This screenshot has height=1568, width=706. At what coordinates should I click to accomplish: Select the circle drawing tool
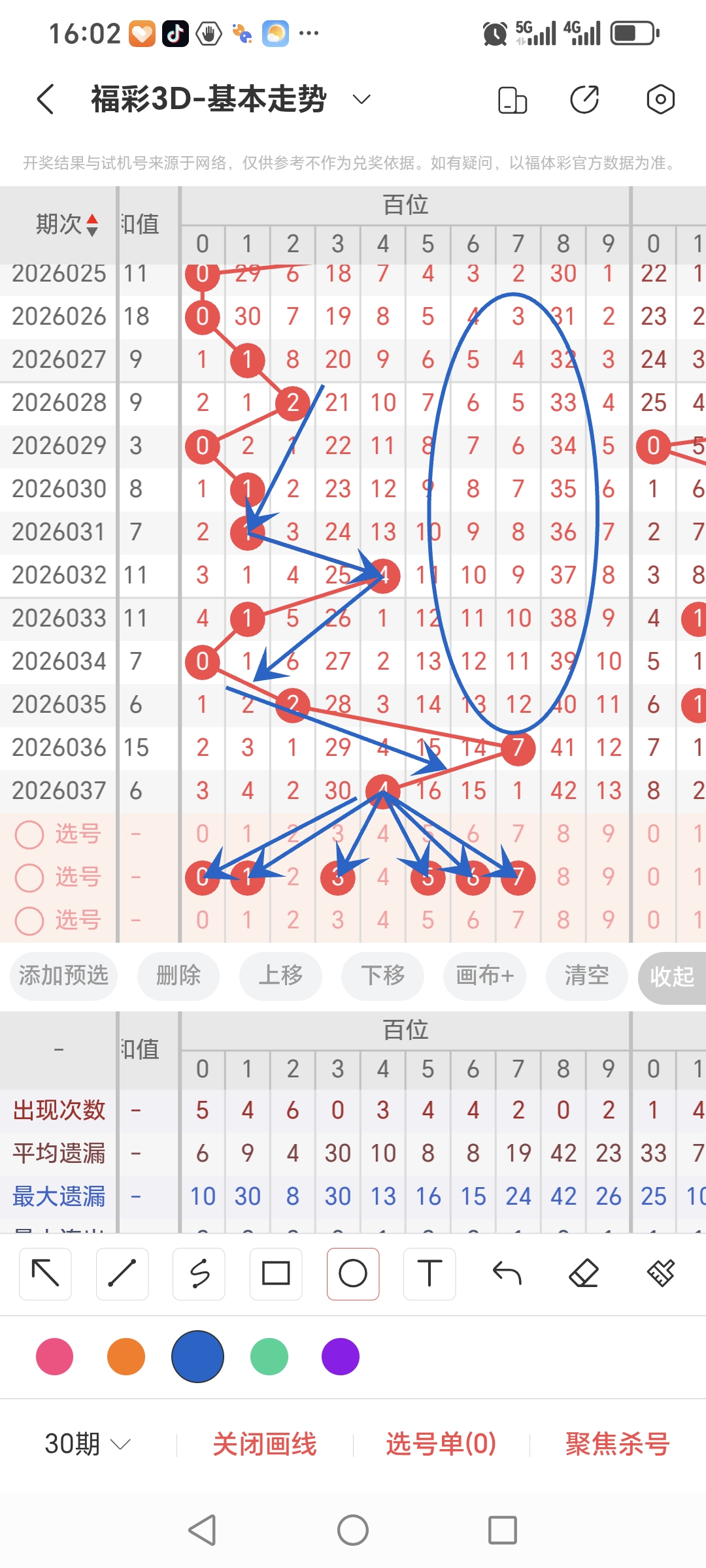pyautogui.click(x=352, y=1273)
